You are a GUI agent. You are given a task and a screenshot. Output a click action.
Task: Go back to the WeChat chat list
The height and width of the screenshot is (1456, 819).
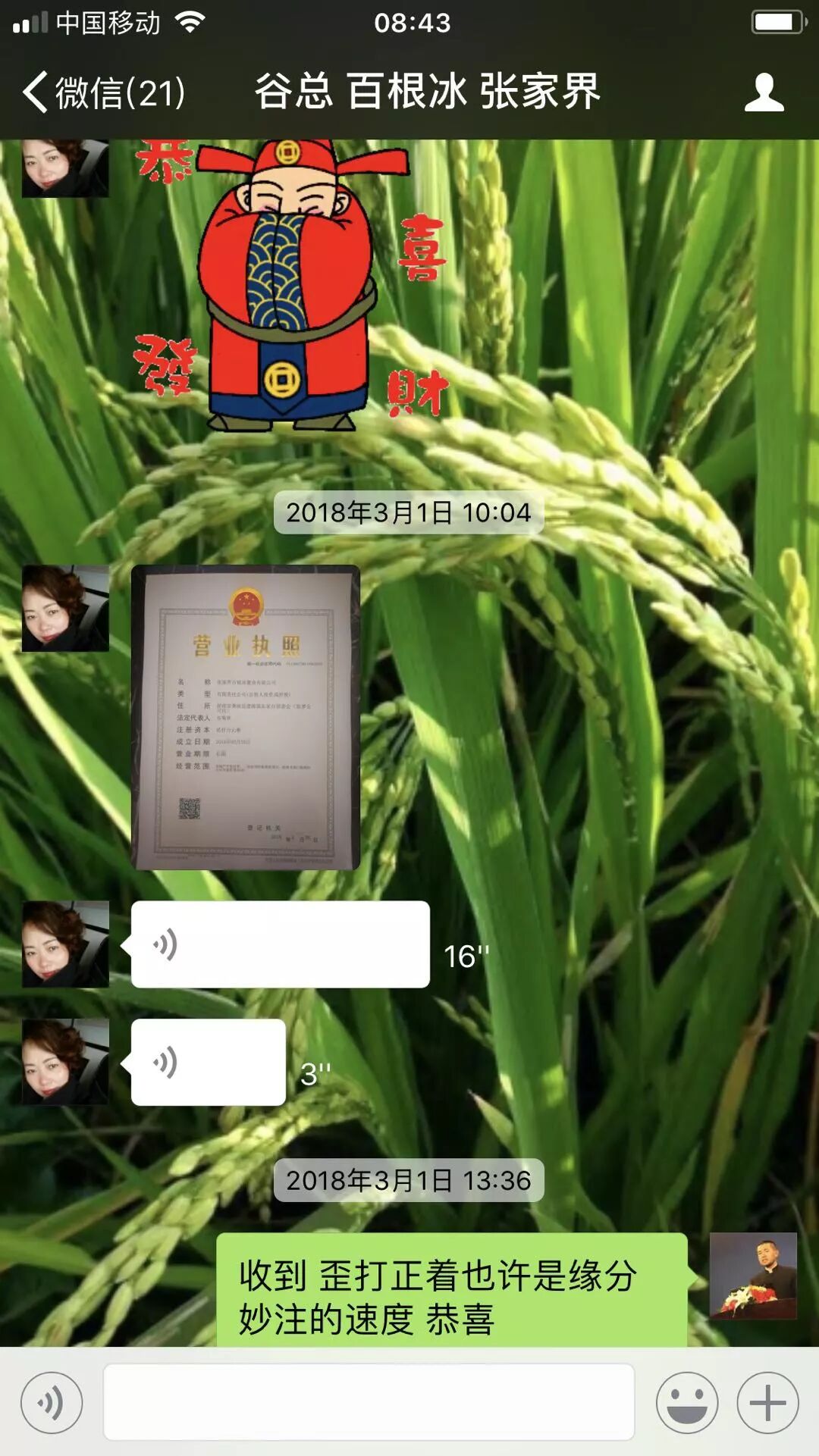point(102,92)
